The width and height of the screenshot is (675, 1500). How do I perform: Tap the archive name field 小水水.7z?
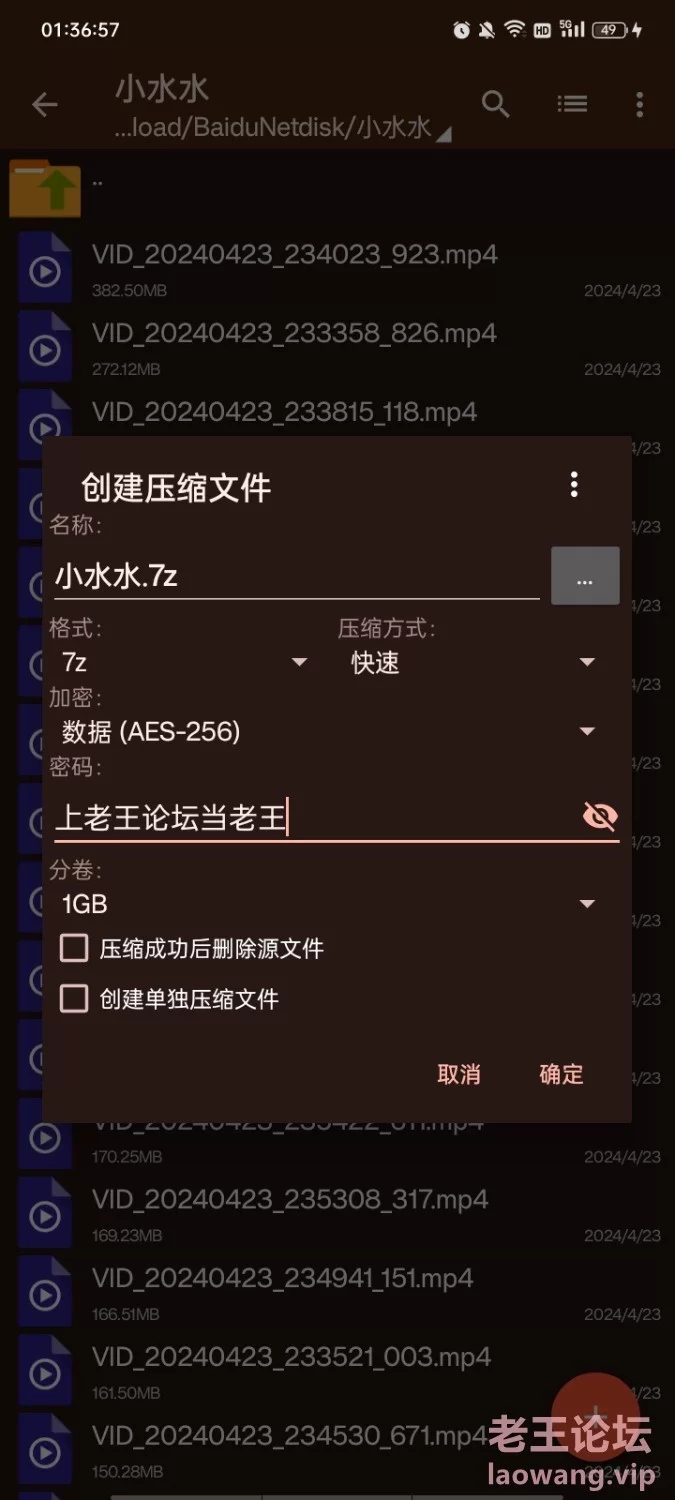[295, 576]
